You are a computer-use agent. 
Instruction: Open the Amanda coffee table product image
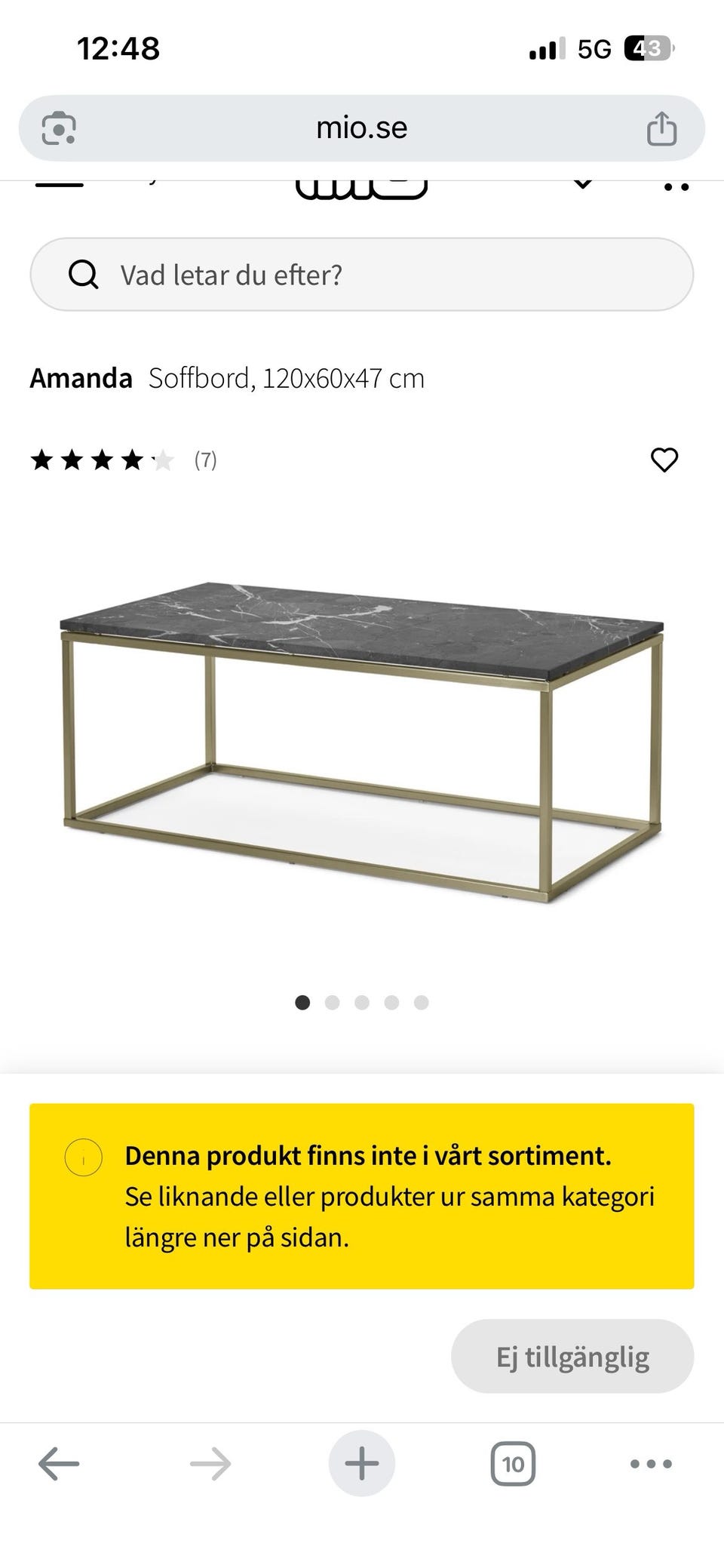pyautogui.click(x=362, y=742)
